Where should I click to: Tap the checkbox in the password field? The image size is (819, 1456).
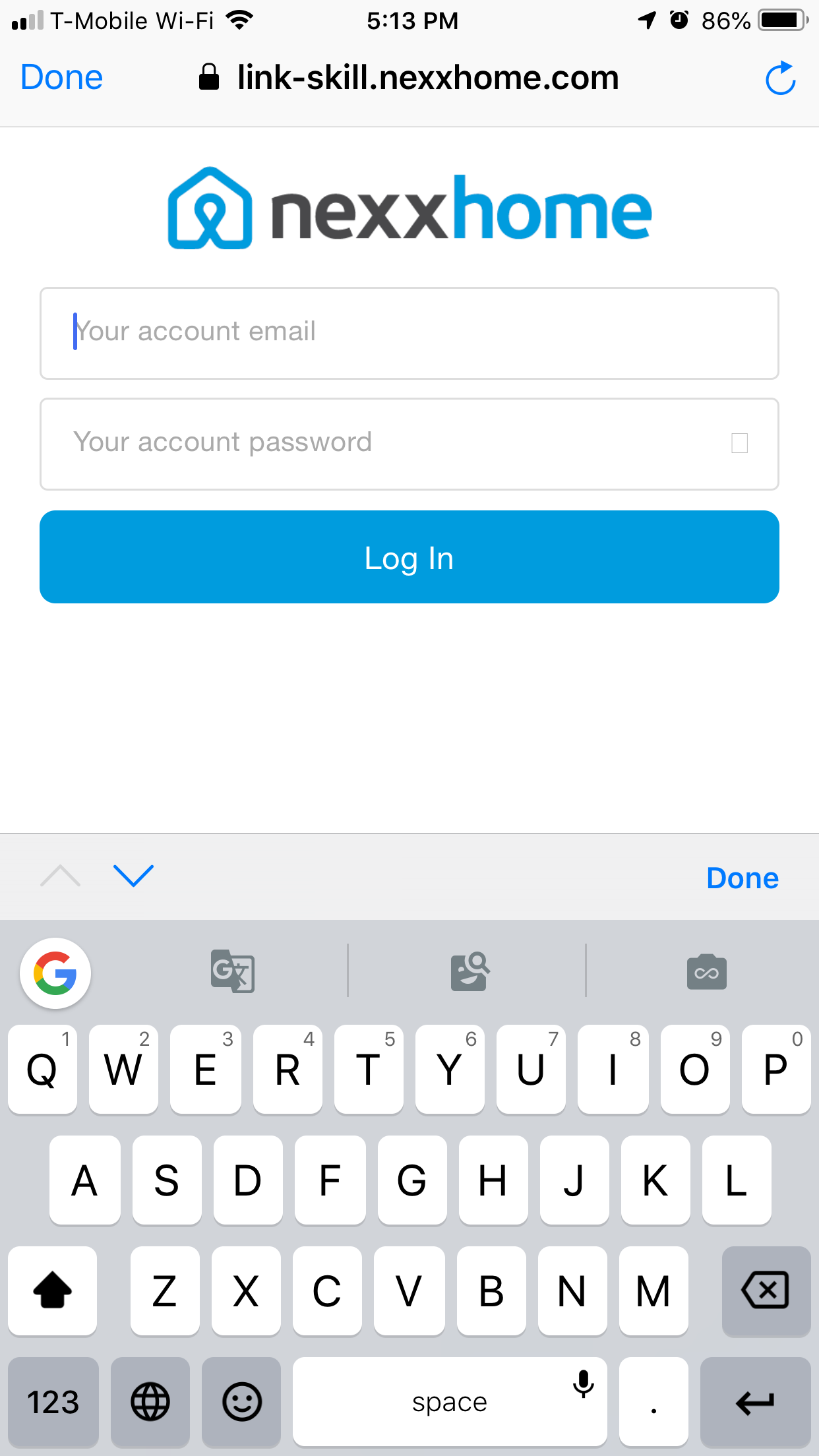coord(740,443)
